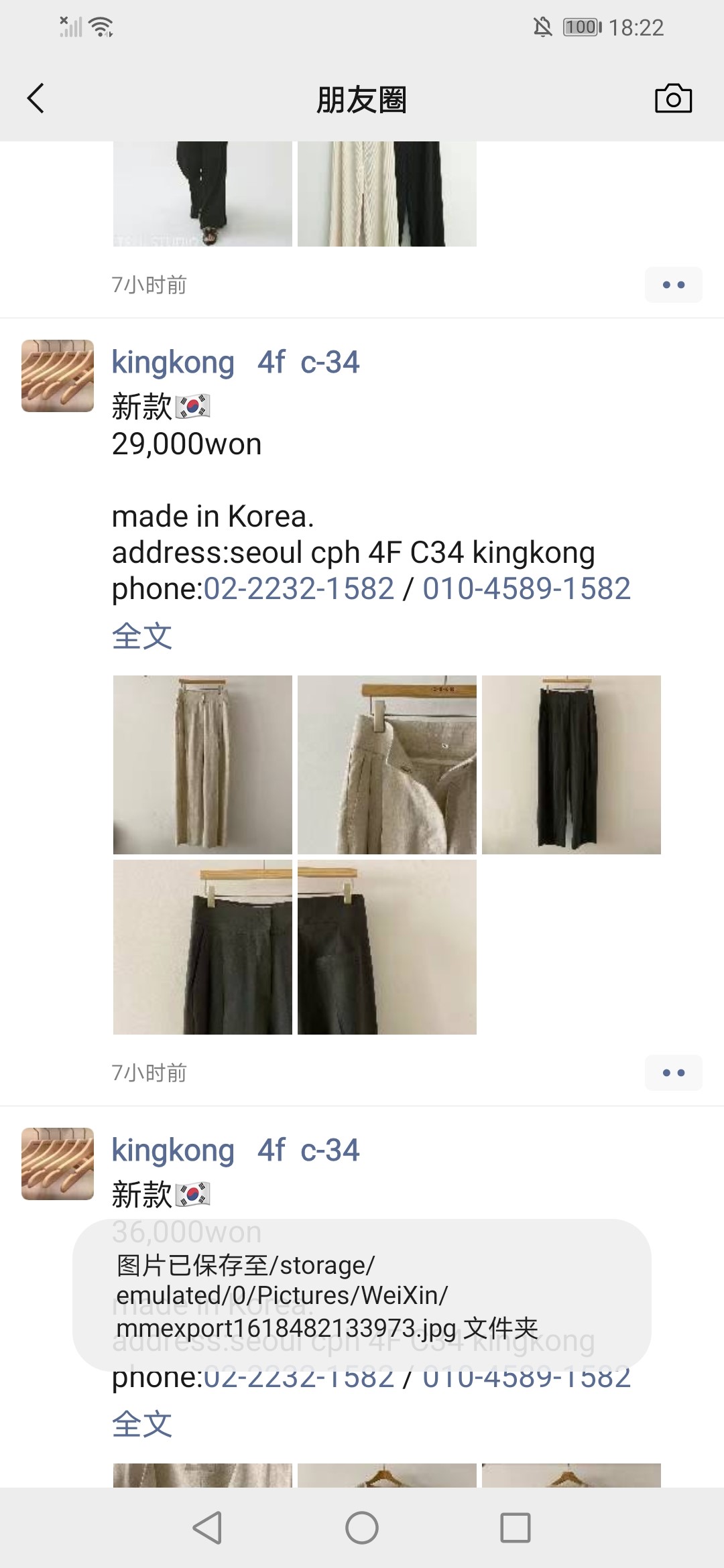
Task: View the beige trousers waistband close-up photo
Action: pos(387,765)
